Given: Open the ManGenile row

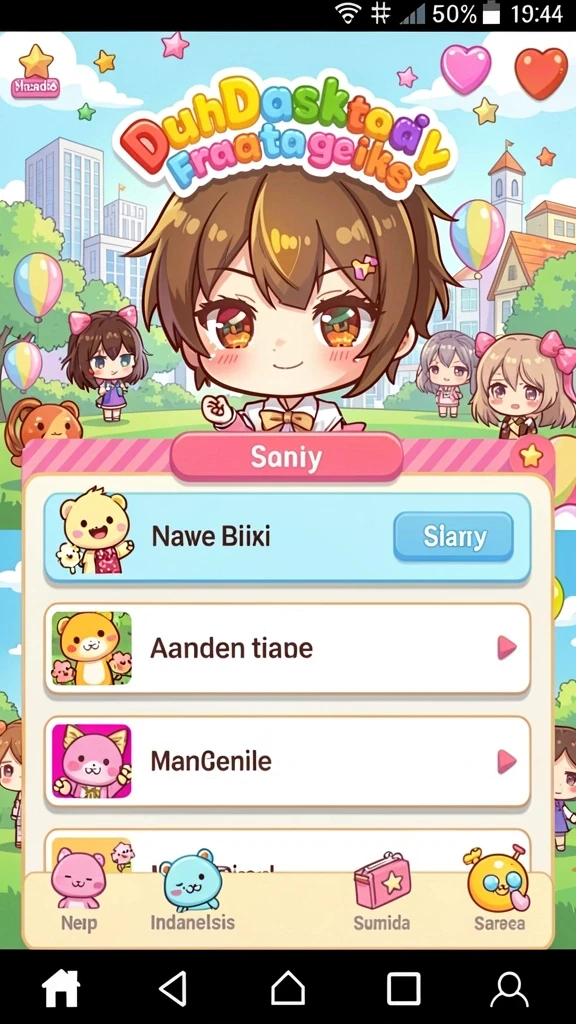Looking at the screenshot, I should (287, 761).
